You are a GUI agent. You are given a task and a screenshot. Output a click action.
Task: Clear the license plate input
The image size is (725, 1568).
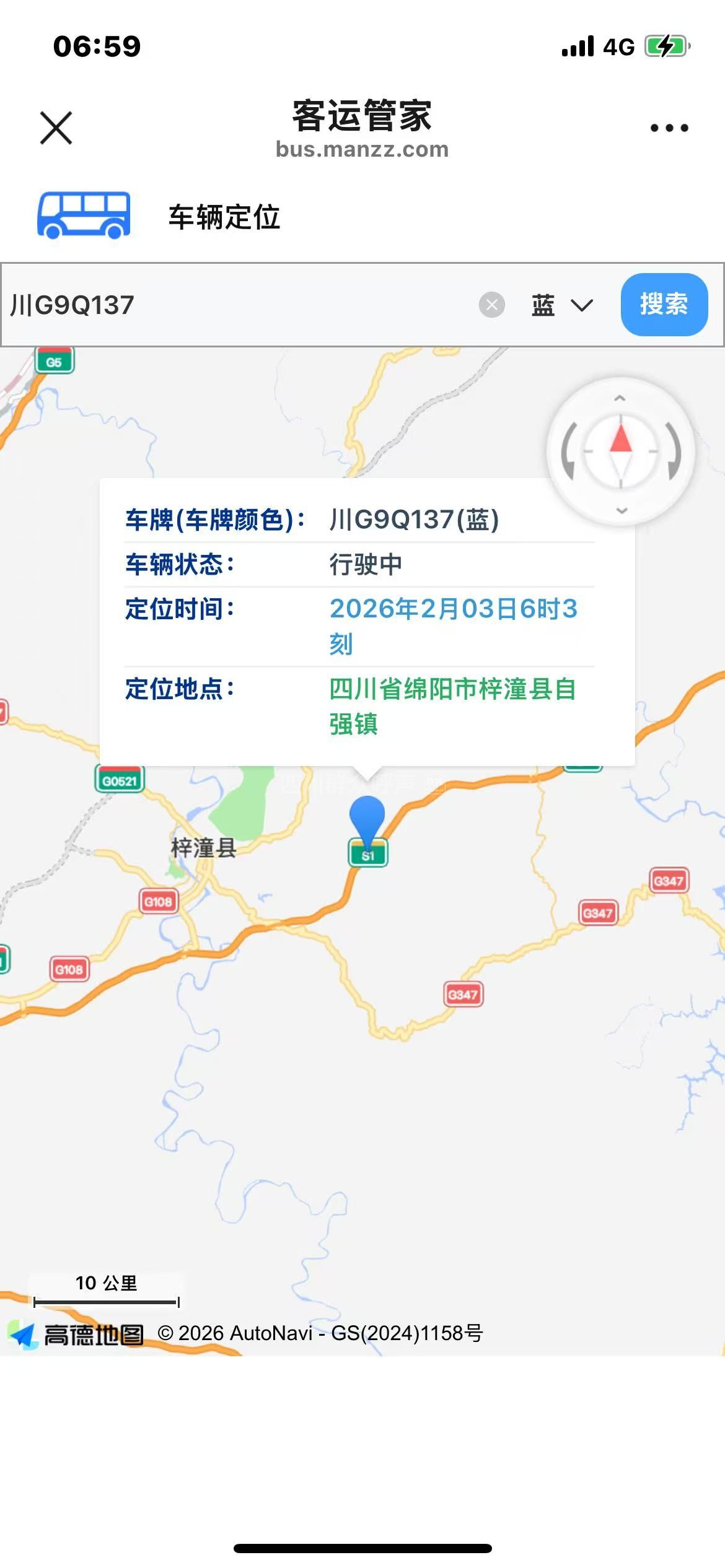coord(492,305)
